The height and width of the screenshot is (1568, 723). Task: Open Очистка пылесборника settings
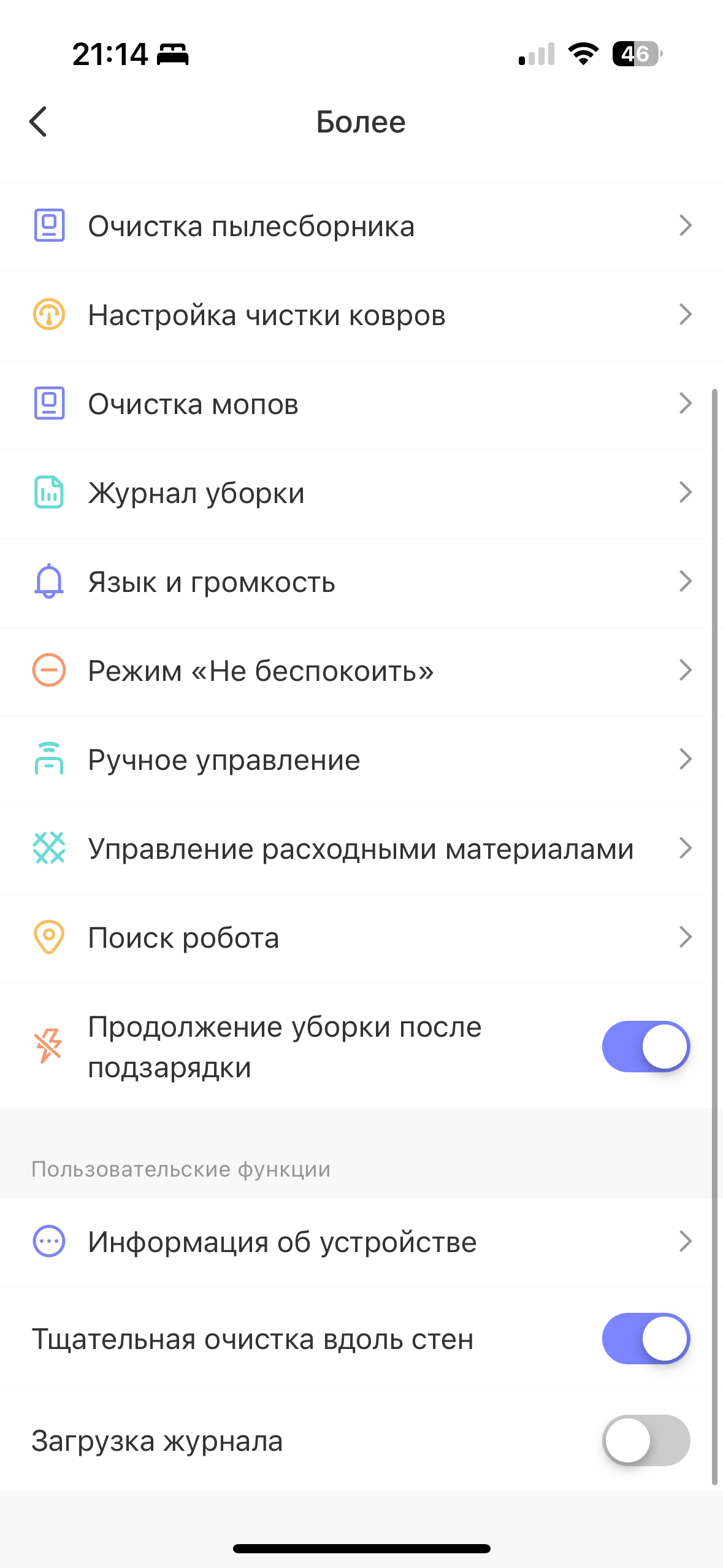click(361, 226)
